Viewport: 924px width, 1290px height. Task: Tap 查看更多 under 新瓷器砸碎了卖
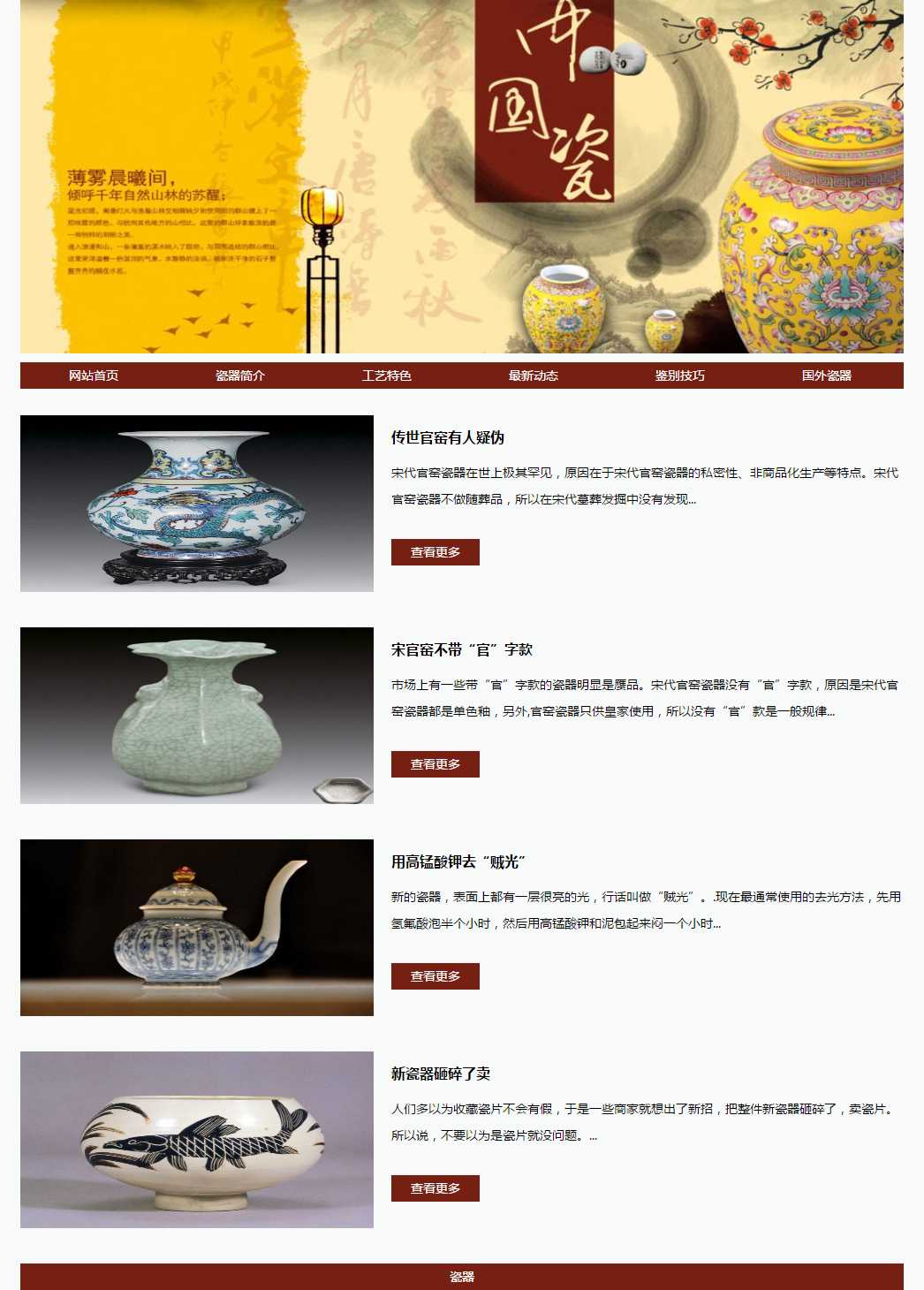tap(435, 1188)
